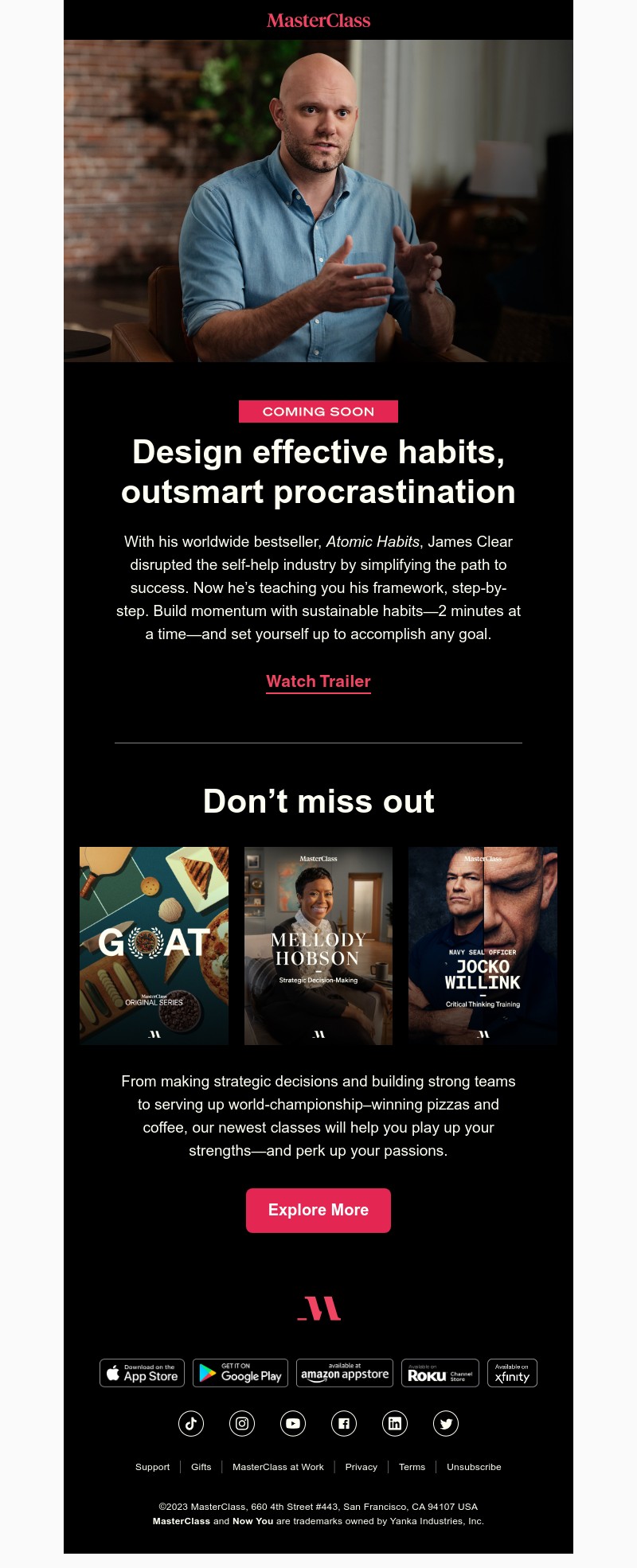The width and height of the screenshot is (637, 1568).
Task: Open the Xfinity availability badge
Action: click(512, 1373)
